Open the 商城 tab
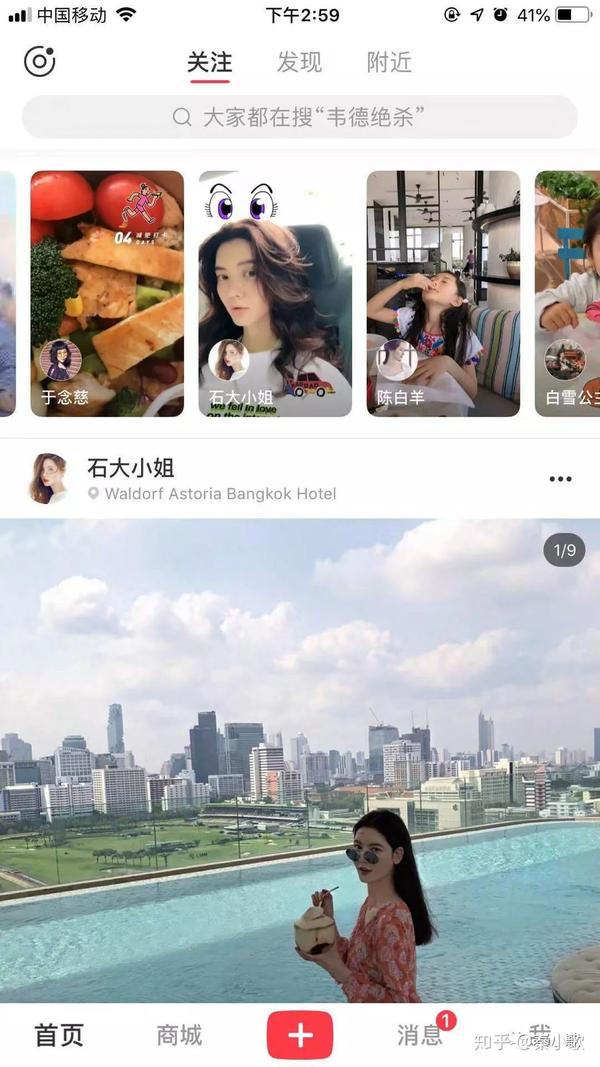Image resolution: width=600 pixels, height=1067 pixels. coord(179,1035)
